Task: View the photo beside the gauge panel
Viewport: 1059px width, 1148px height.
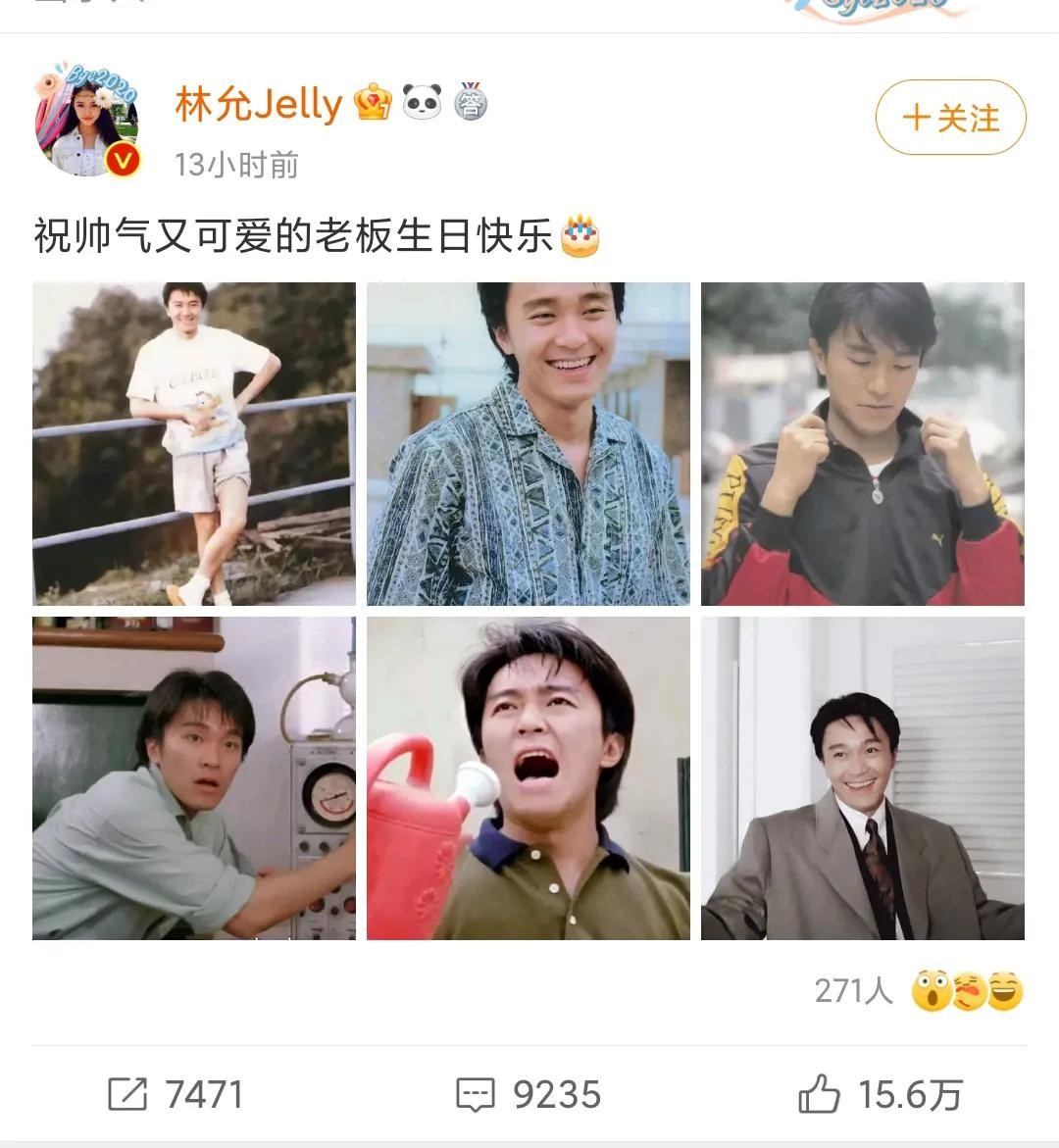Action: (x=194, y=777)
